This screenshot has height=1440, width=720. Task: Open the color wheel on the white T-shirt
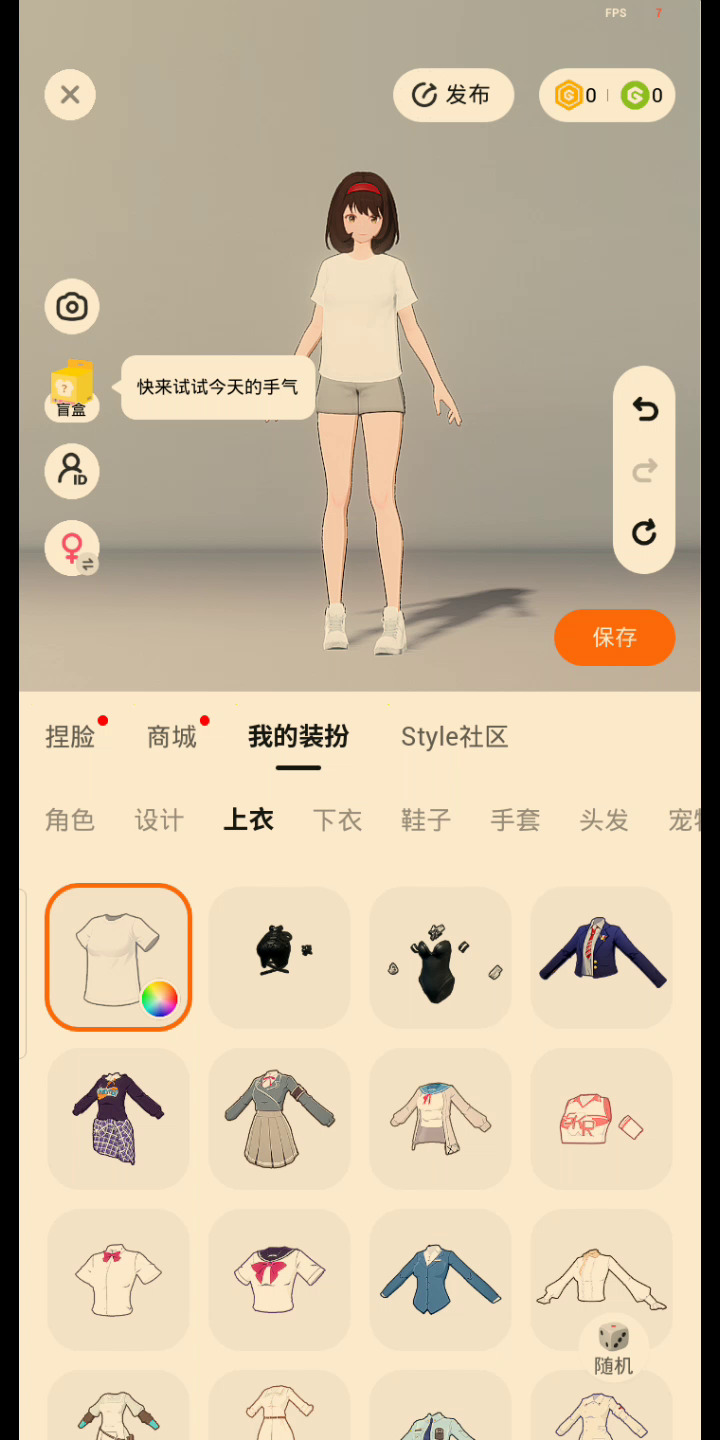[x=159, y=998]
